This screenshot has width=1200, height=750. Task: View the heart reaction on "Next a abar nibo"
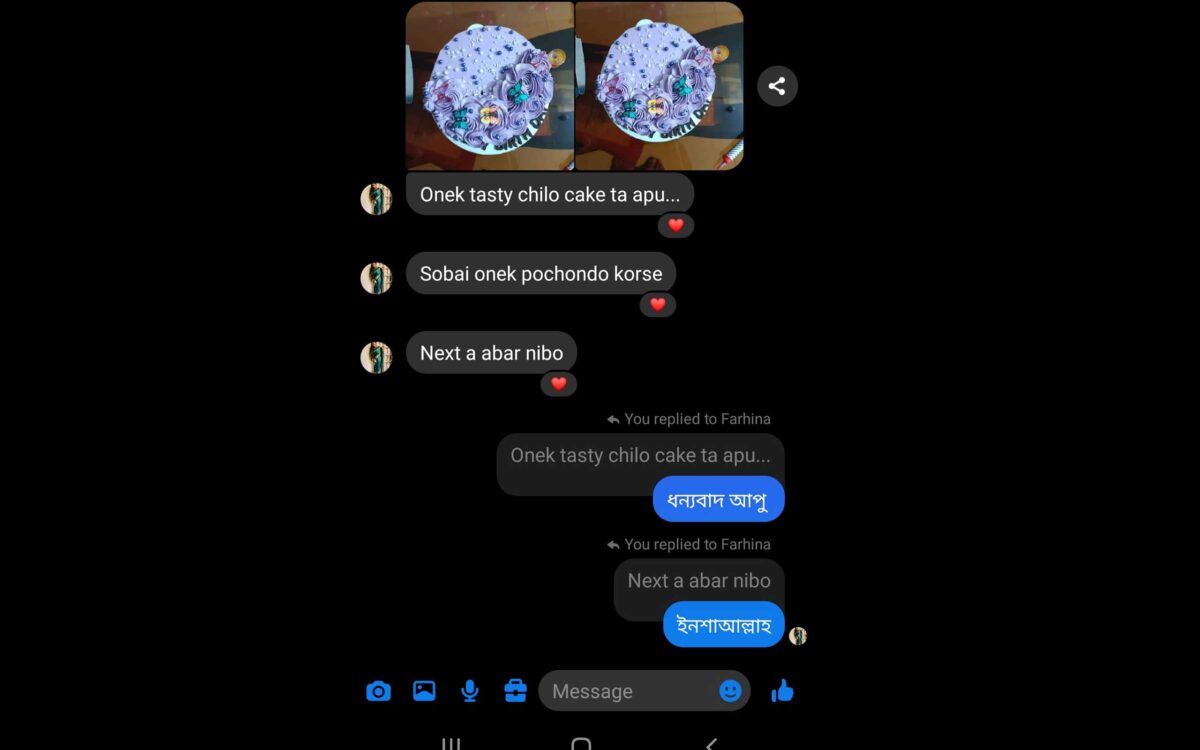pos(559,384)
